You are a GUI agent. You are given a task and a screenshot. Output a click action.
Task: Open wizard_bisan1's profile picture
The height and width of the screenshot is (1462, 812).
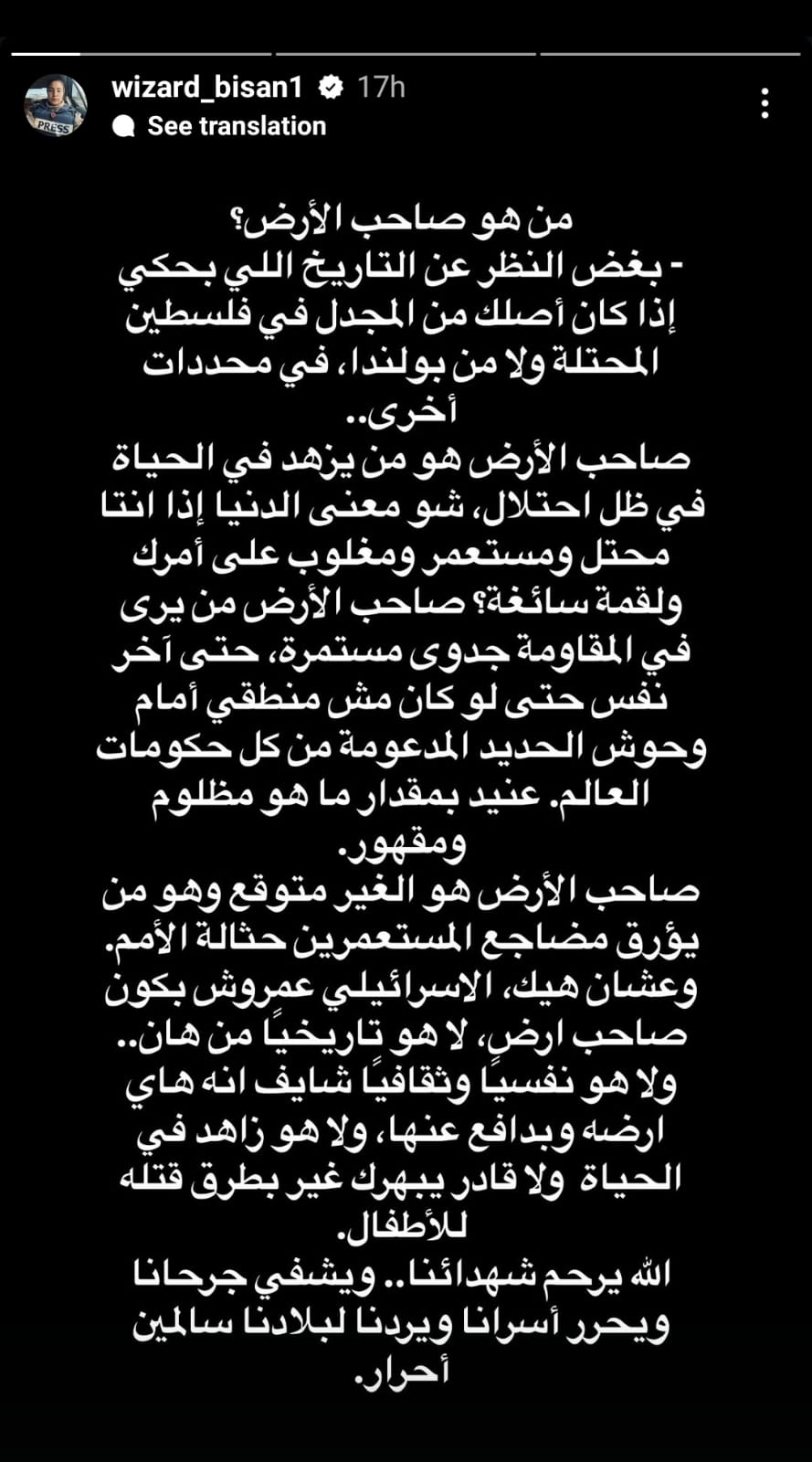[x=55, y=105]
